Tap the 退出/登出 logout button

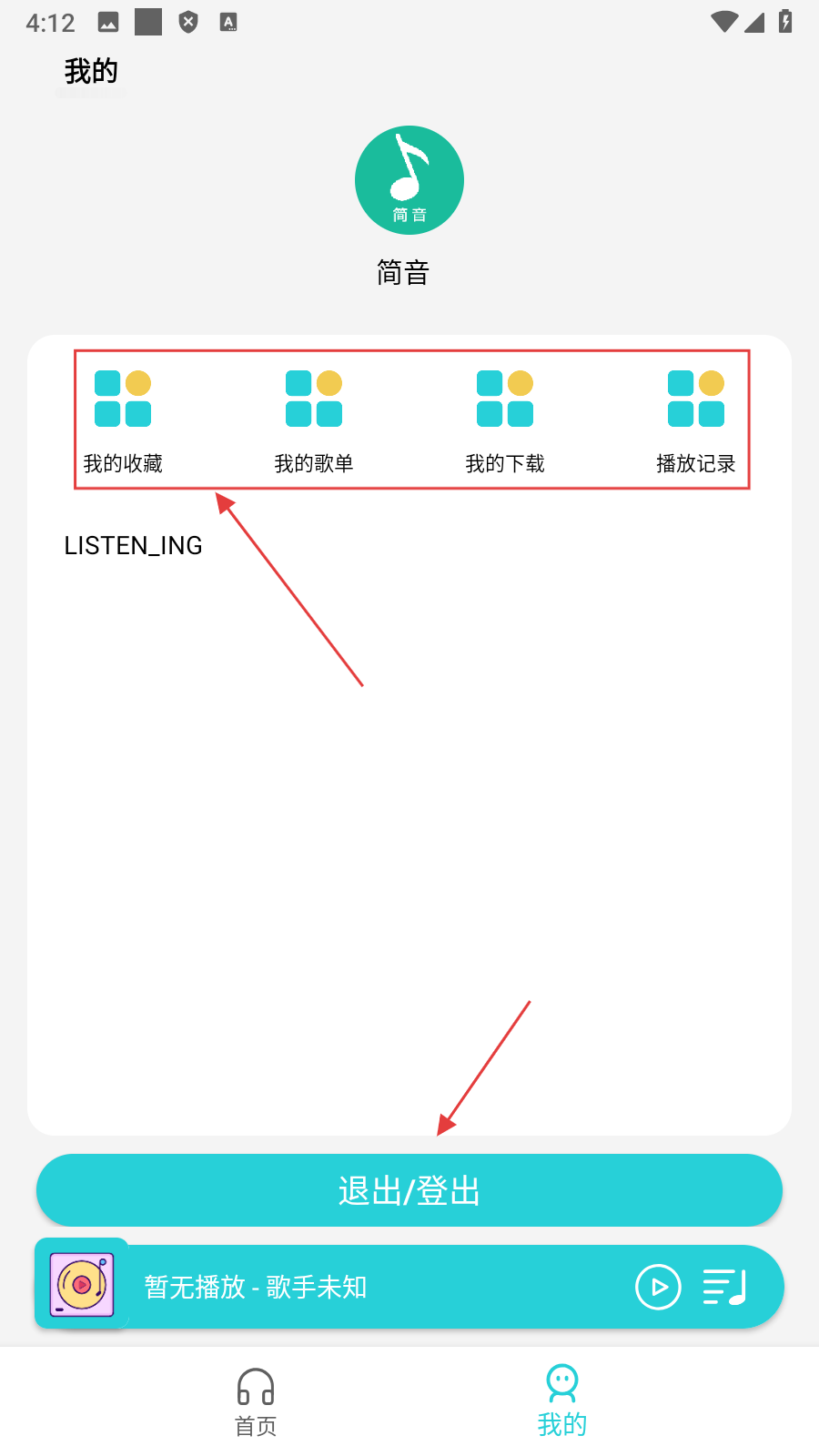[409, 1190]
